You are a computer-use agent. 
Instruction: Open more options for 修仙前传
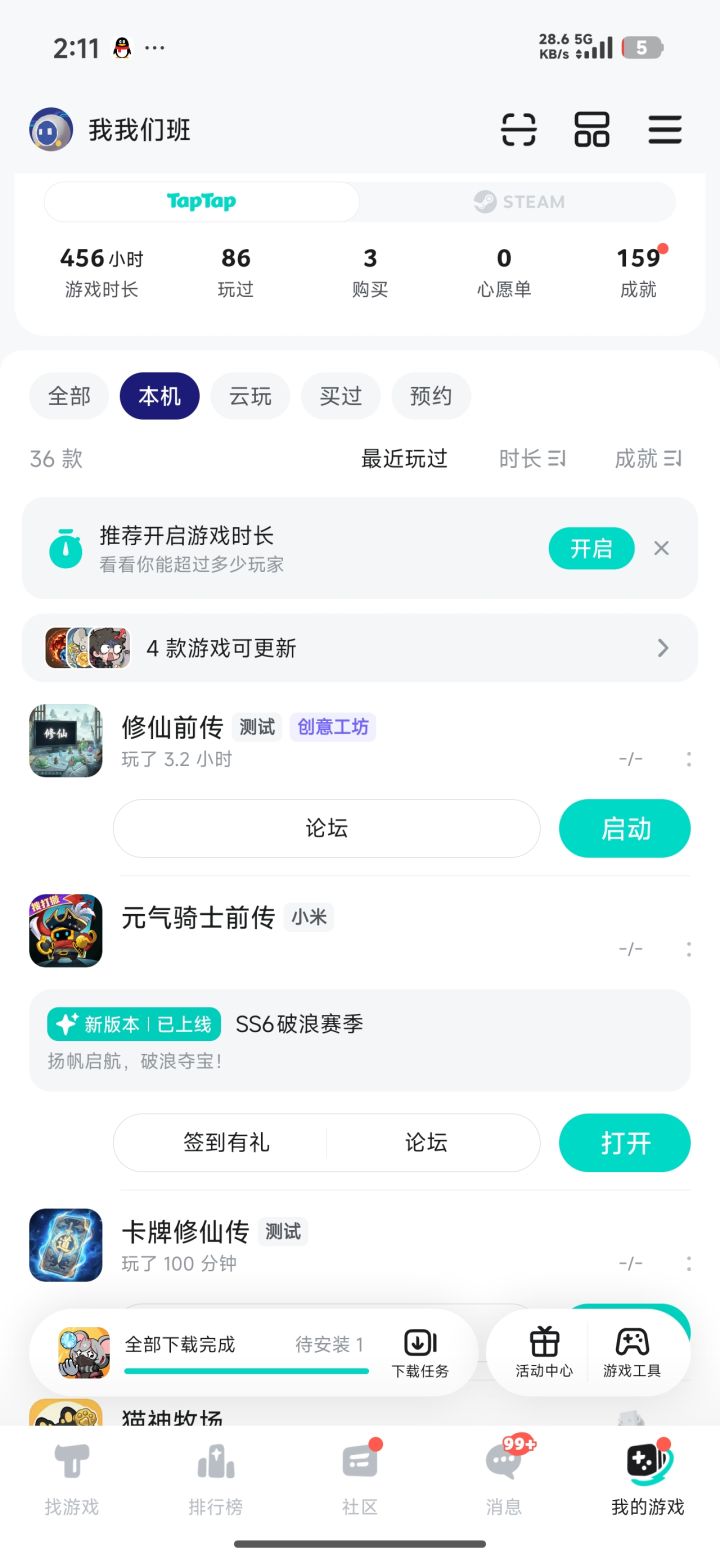[x=689, y=759]
